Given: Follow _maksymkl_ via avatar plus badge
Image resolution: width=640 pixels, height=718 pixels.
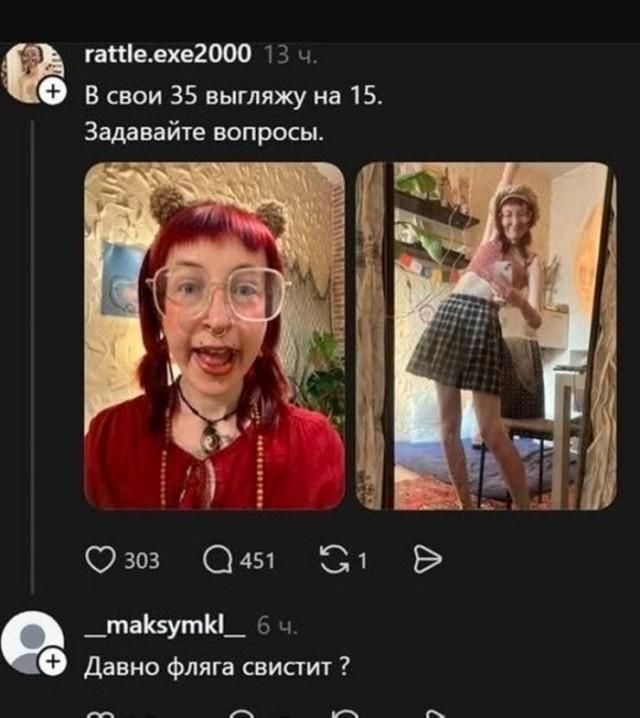Looking at the screenshot, I should (53, 662).
